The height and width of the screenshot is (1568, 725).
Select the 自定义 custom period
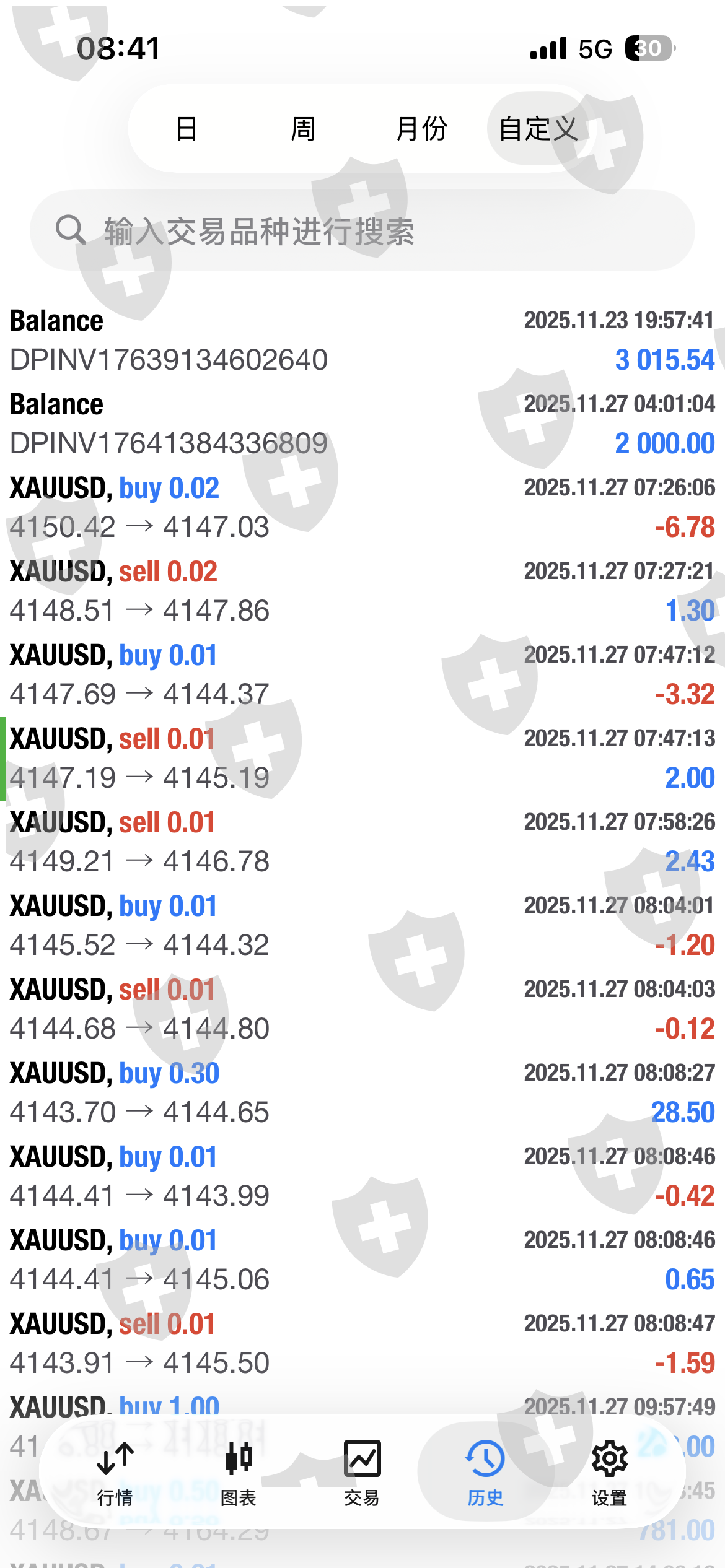pos(538,129)
